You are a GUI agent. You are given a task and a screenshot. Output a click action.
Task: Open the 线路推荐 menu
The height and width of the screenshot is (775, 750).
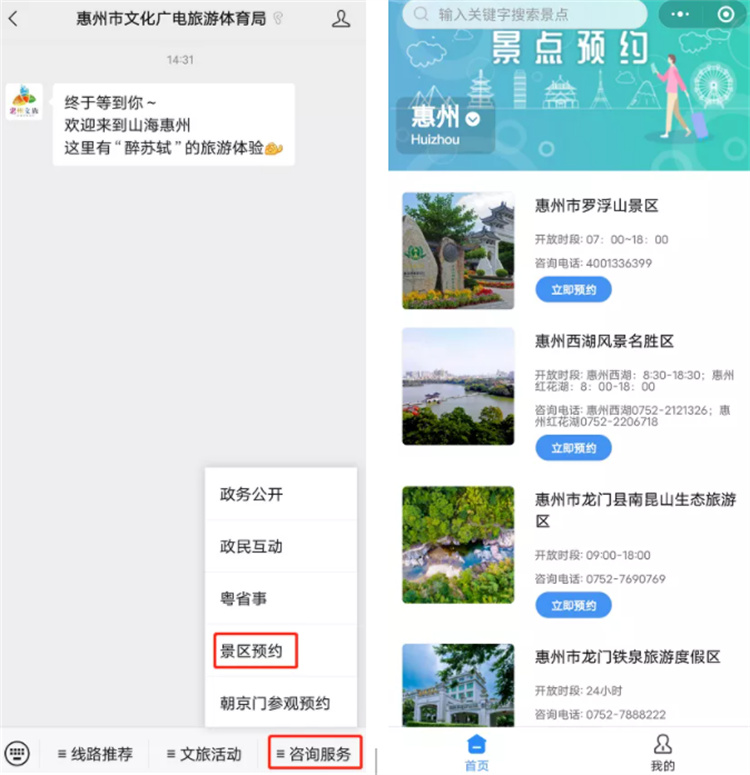click(x=95, y=754)
